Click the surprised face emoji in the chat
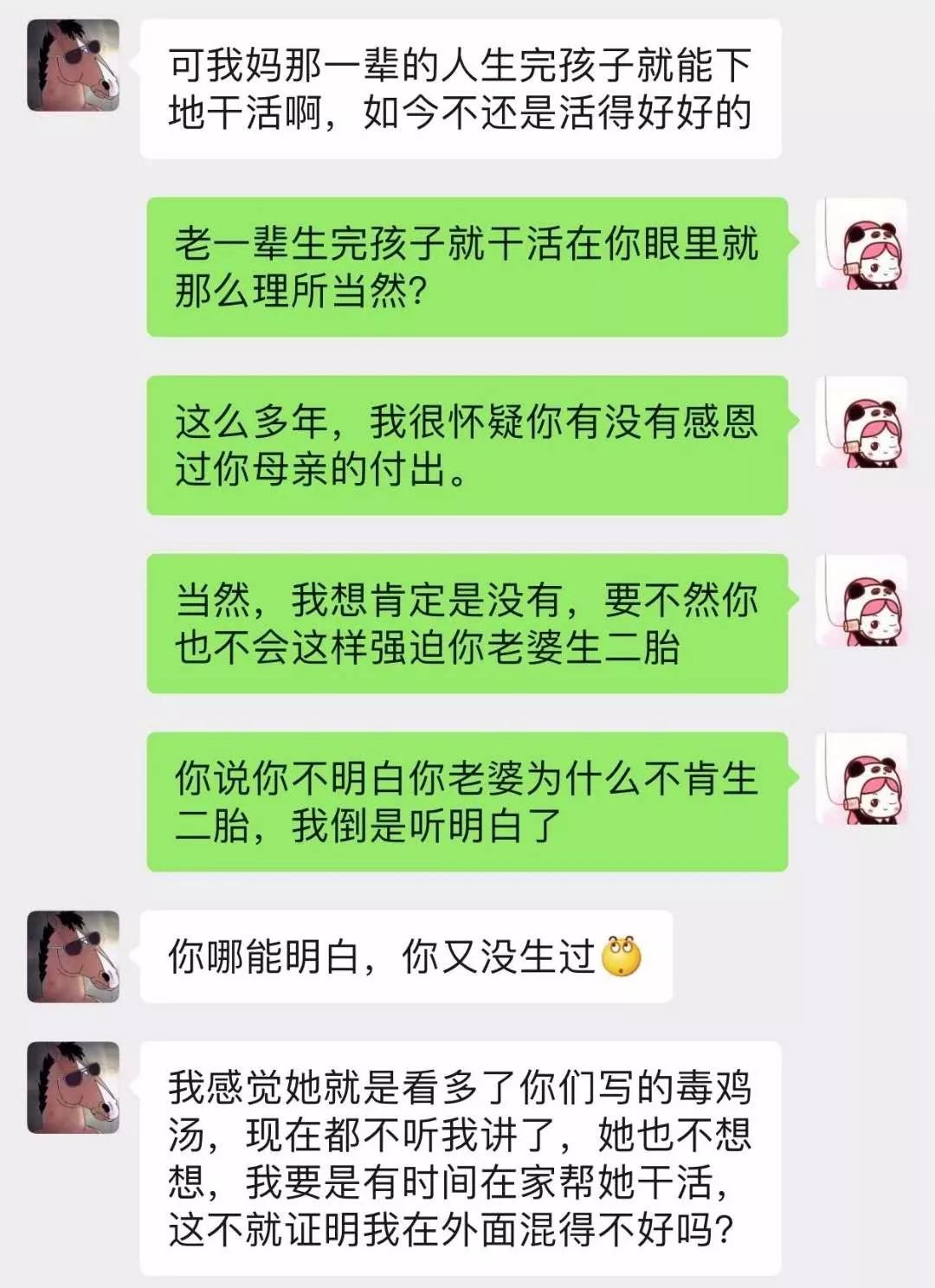Viewport: 935px width, 1288px height. (622, 955)
